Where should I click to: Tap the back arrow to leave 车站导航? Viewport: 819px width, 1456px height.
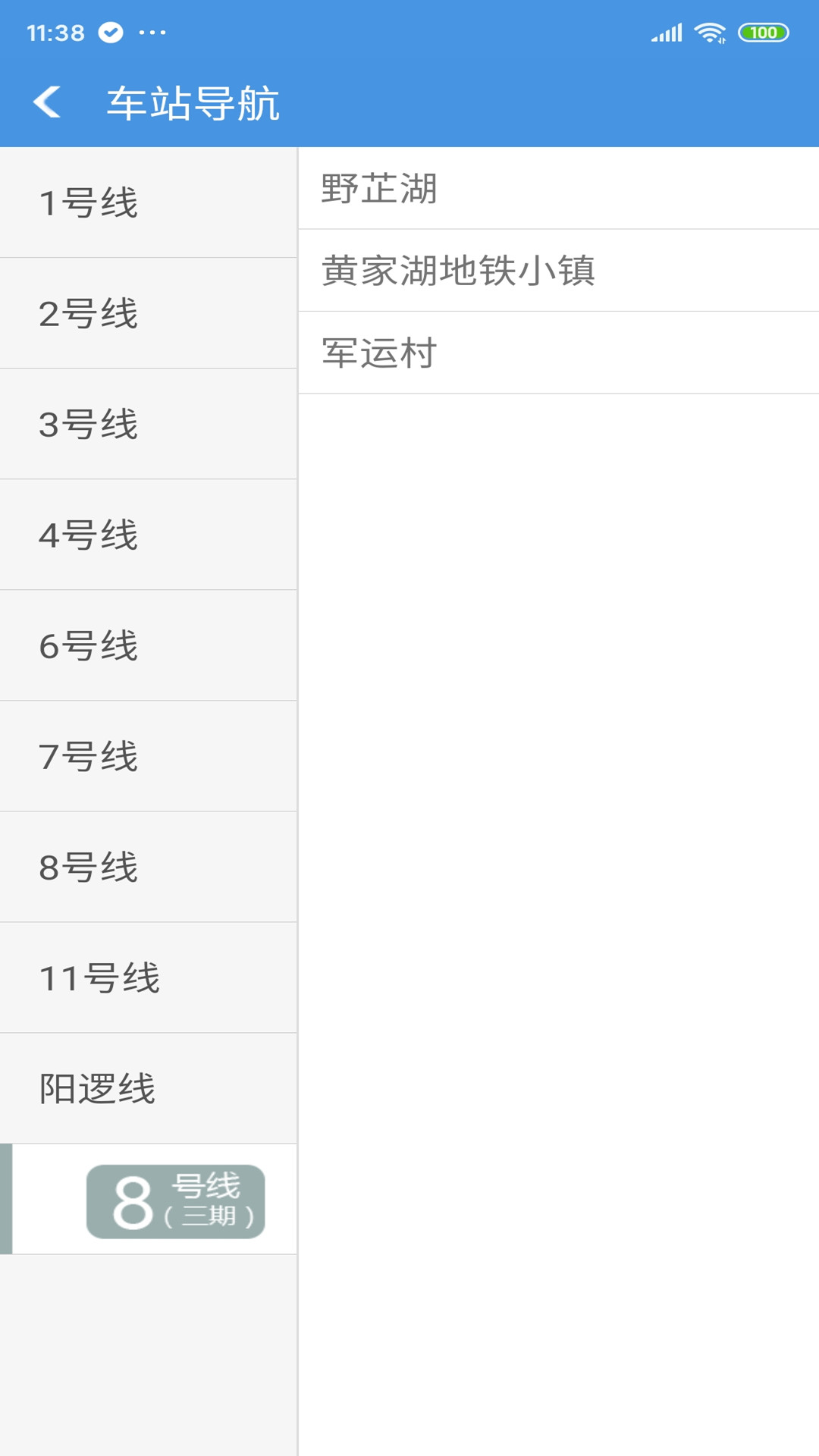[48, 105]
